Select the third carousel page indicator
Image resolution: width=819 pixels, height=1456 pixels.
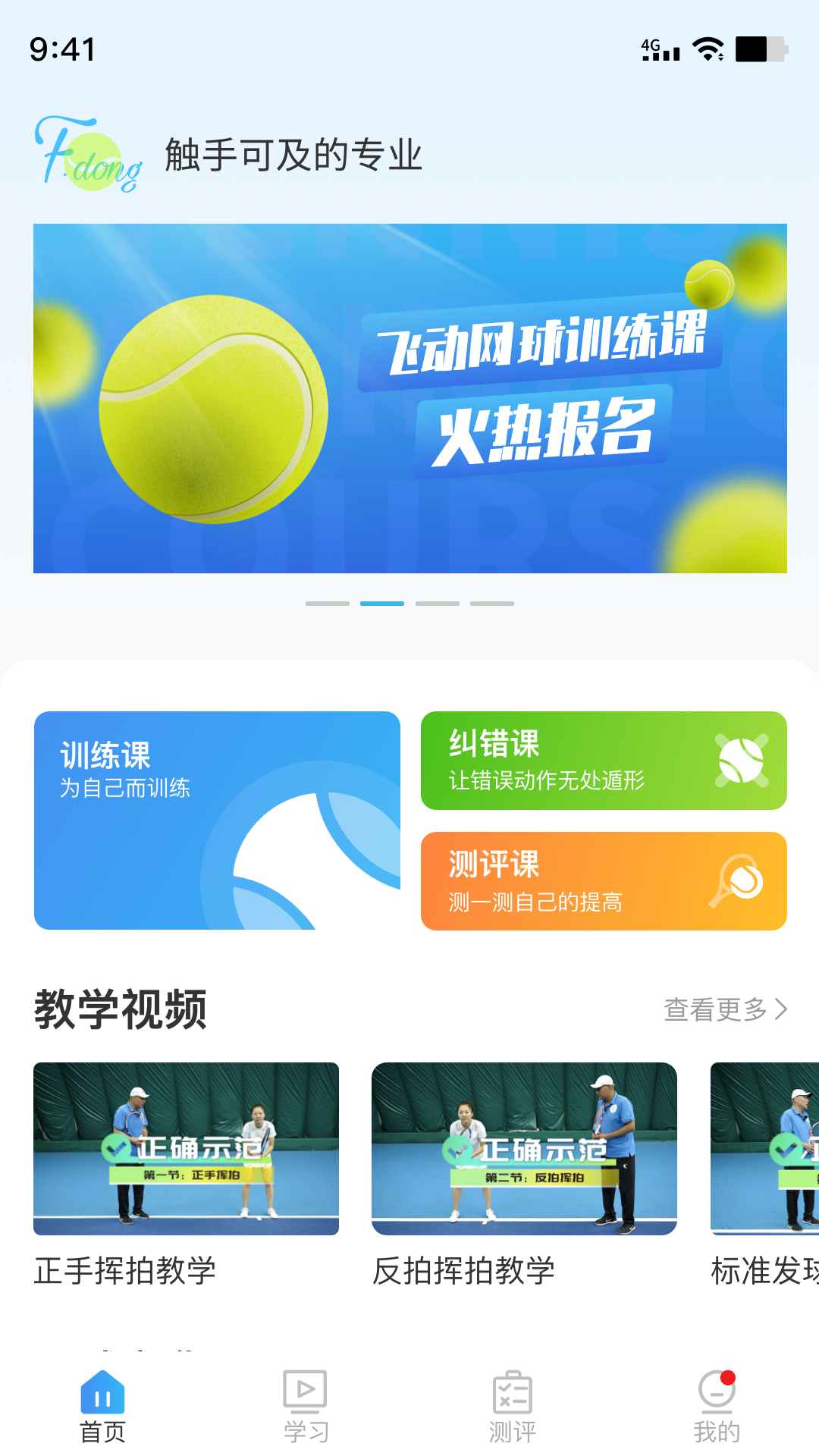click(x=436, y=603)
